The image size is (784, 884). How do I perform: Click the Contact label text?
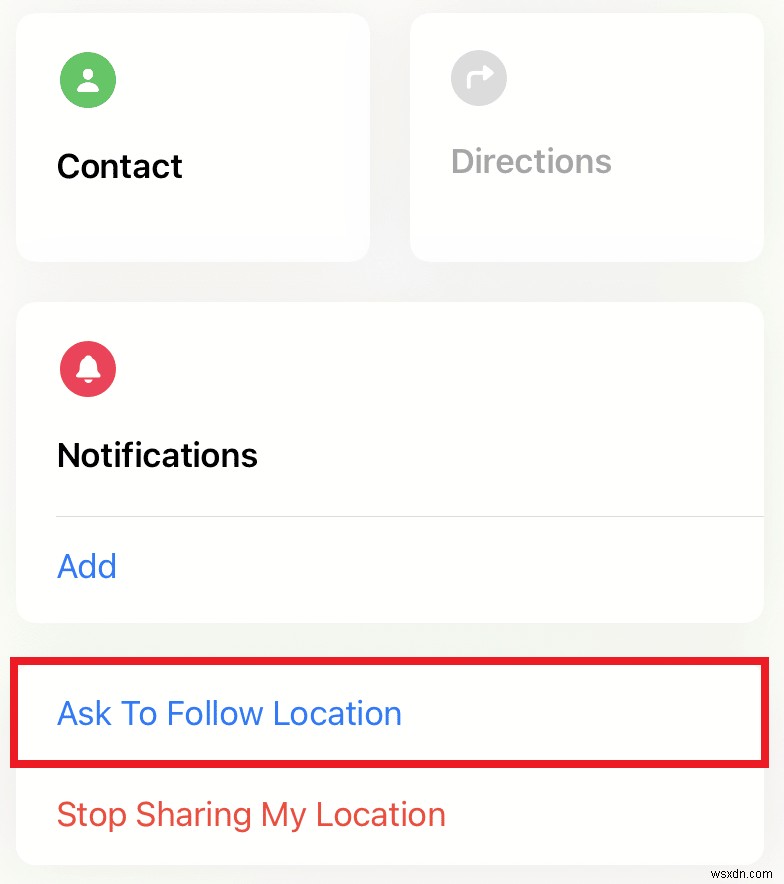tap(119, 166)
